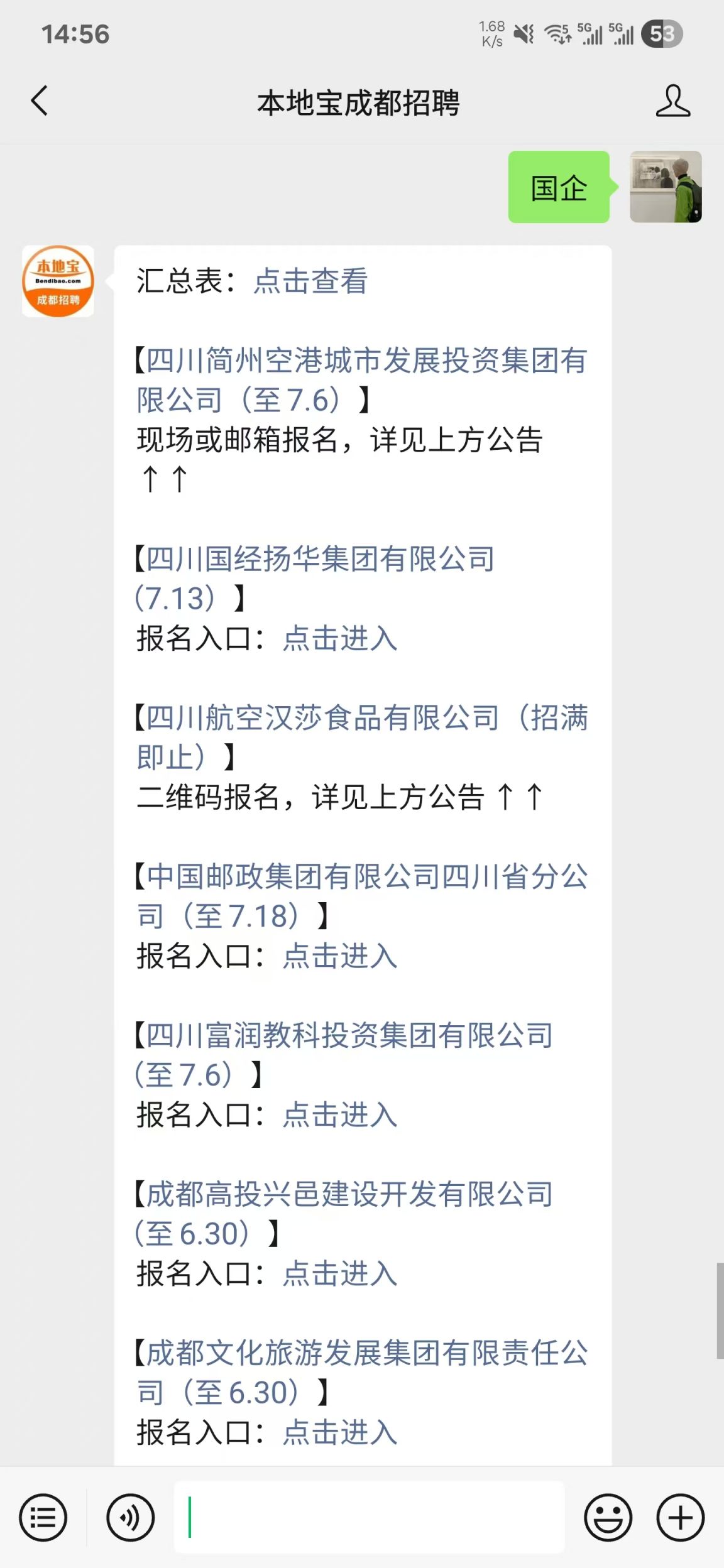
Task: Go back using the top arrow
Action: (x=39, y=101)
